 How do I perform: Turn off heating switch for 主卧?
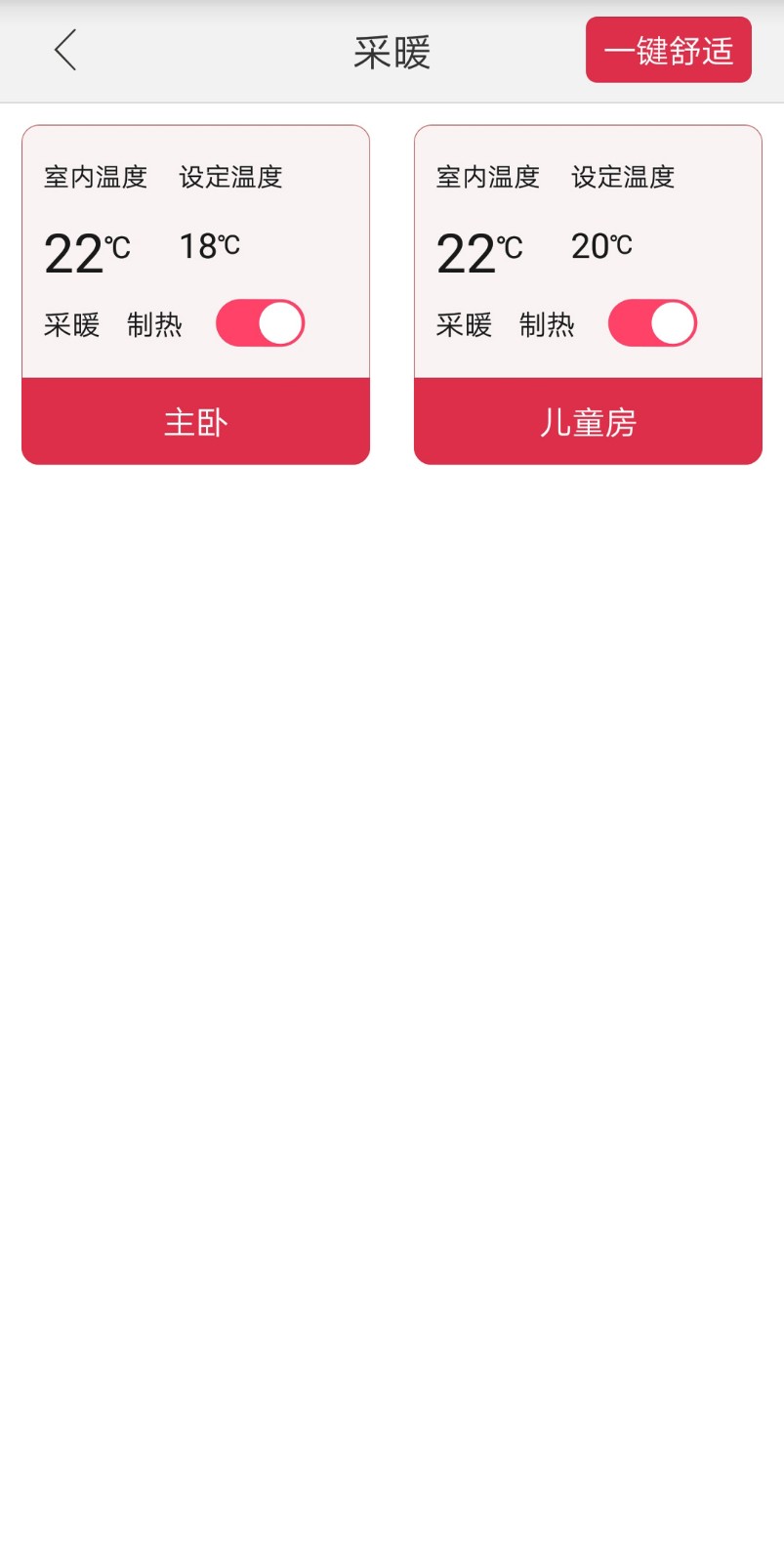click(260, 323)
